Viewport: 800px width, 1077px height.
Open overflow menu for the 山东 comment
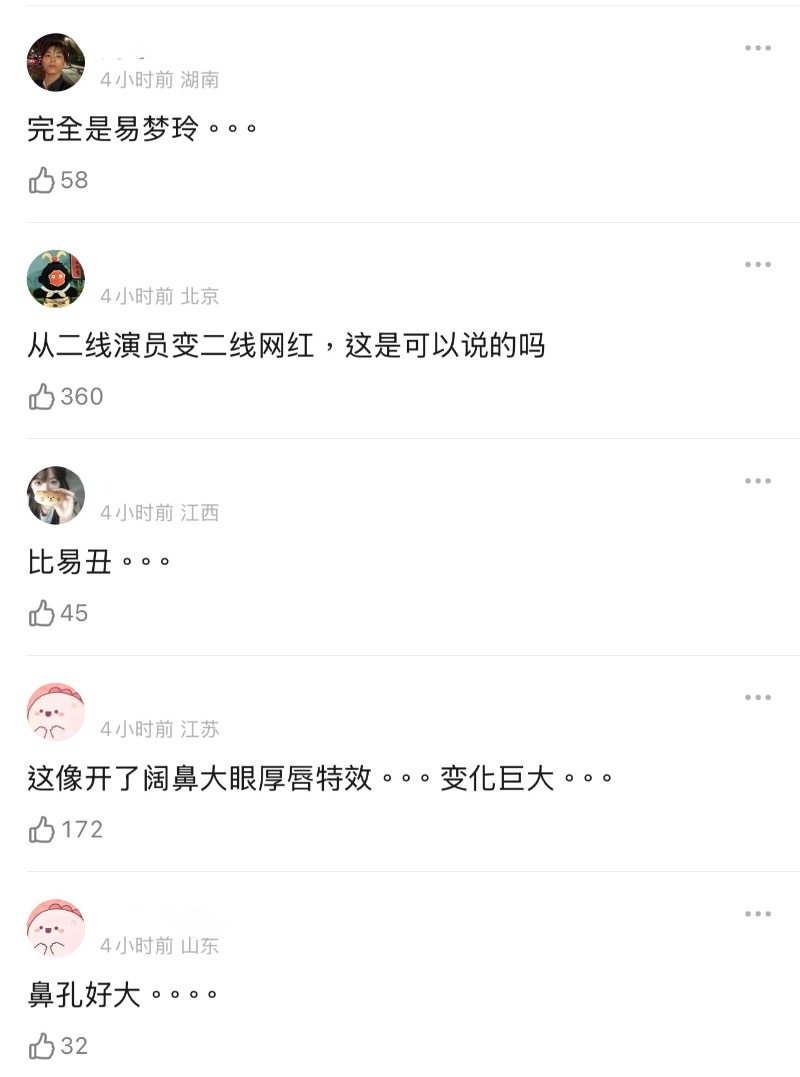tap(758, 914)
